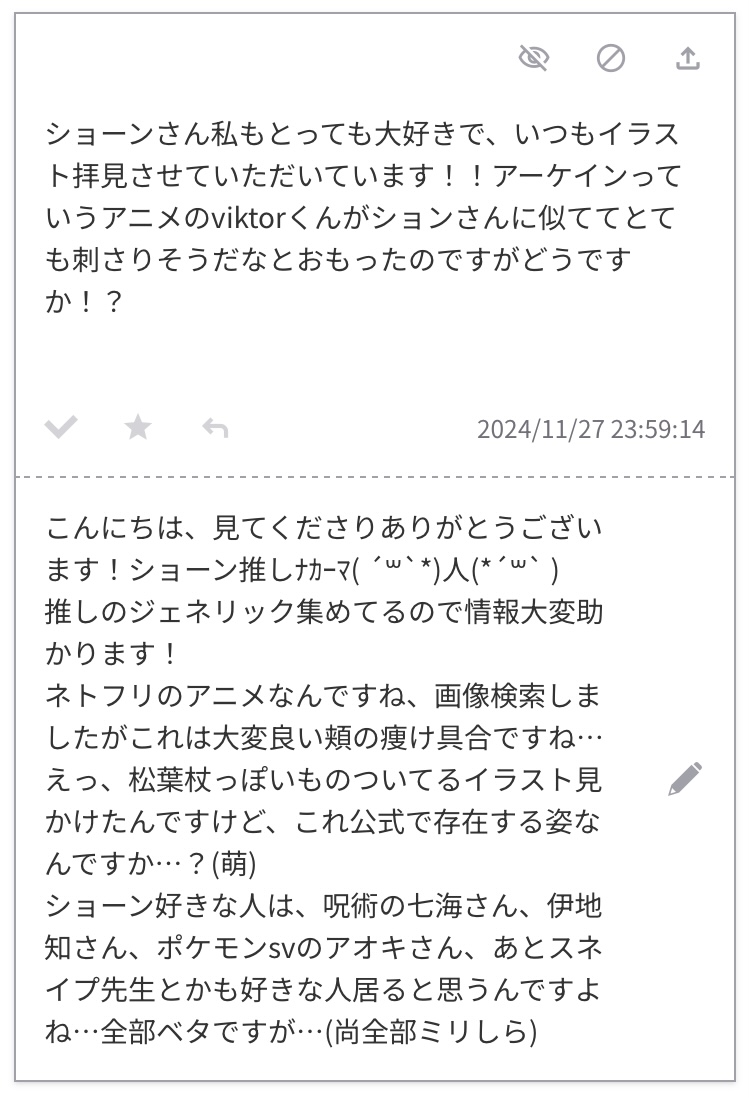
Task: Share this message via the upload icon
Action: (x=688, y=59)
